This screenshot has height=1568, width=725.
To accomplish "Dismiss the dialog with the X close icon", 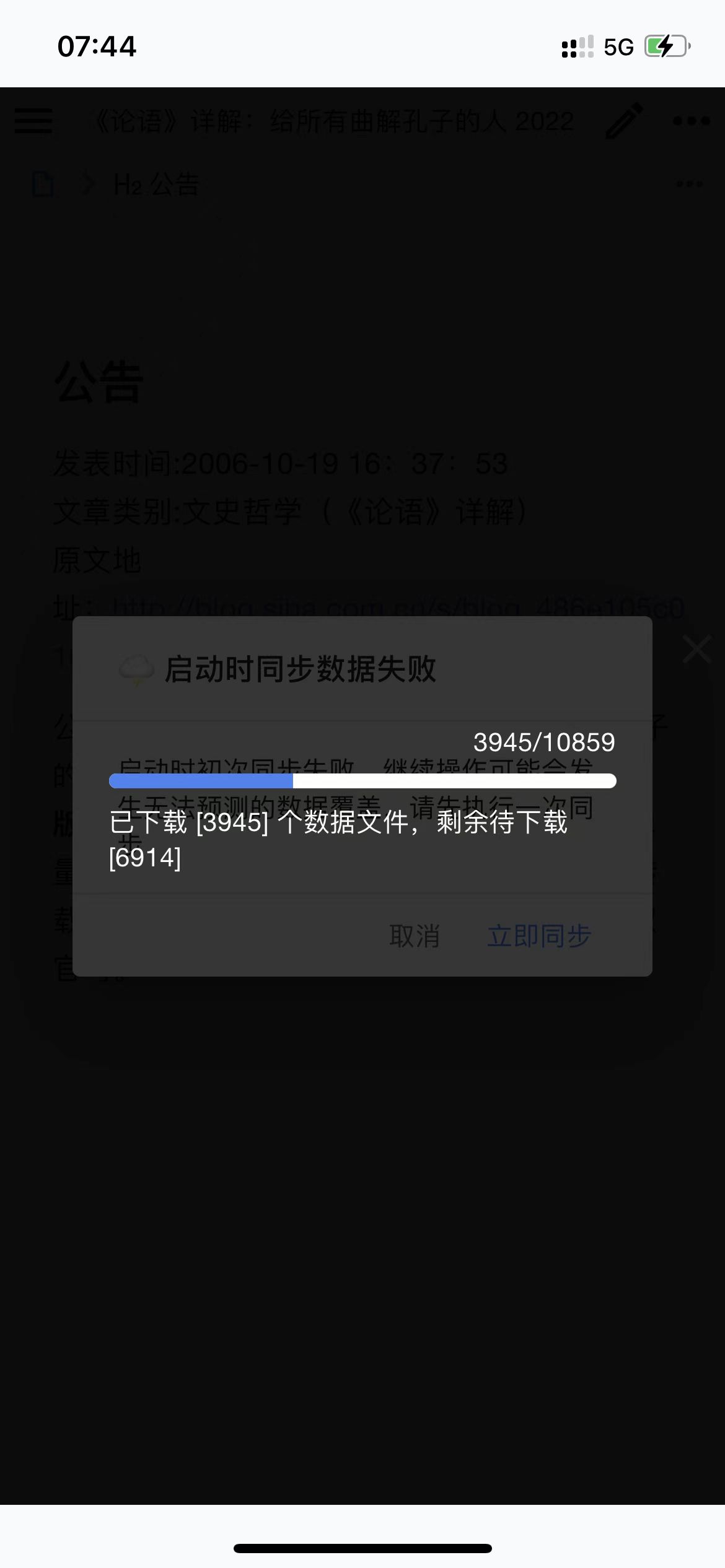I will point(698,649).
